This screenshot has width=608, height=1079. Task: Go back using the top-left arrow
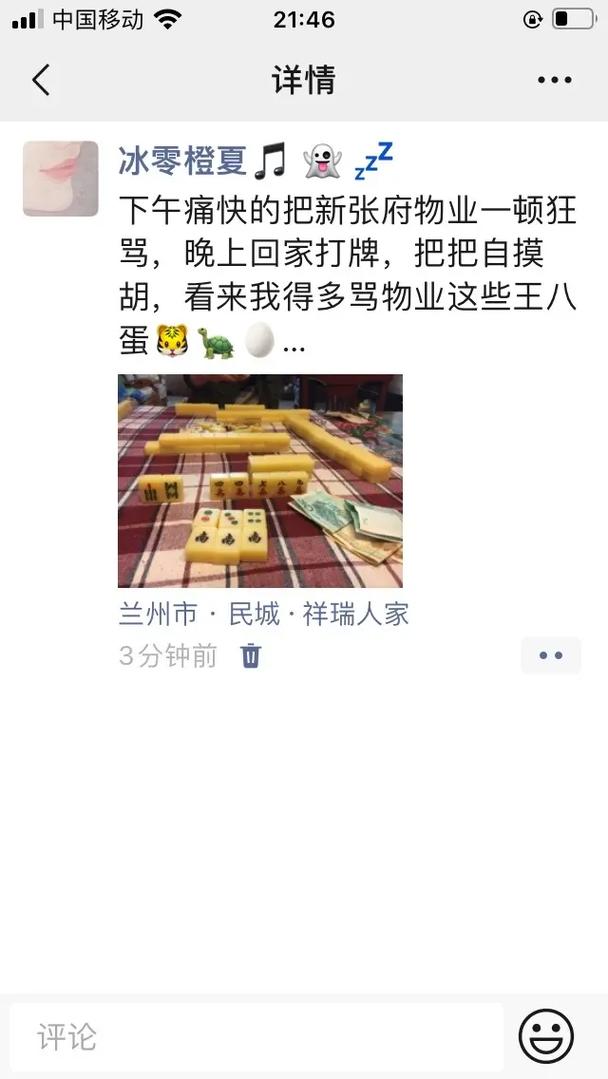[x=41, y=80]
